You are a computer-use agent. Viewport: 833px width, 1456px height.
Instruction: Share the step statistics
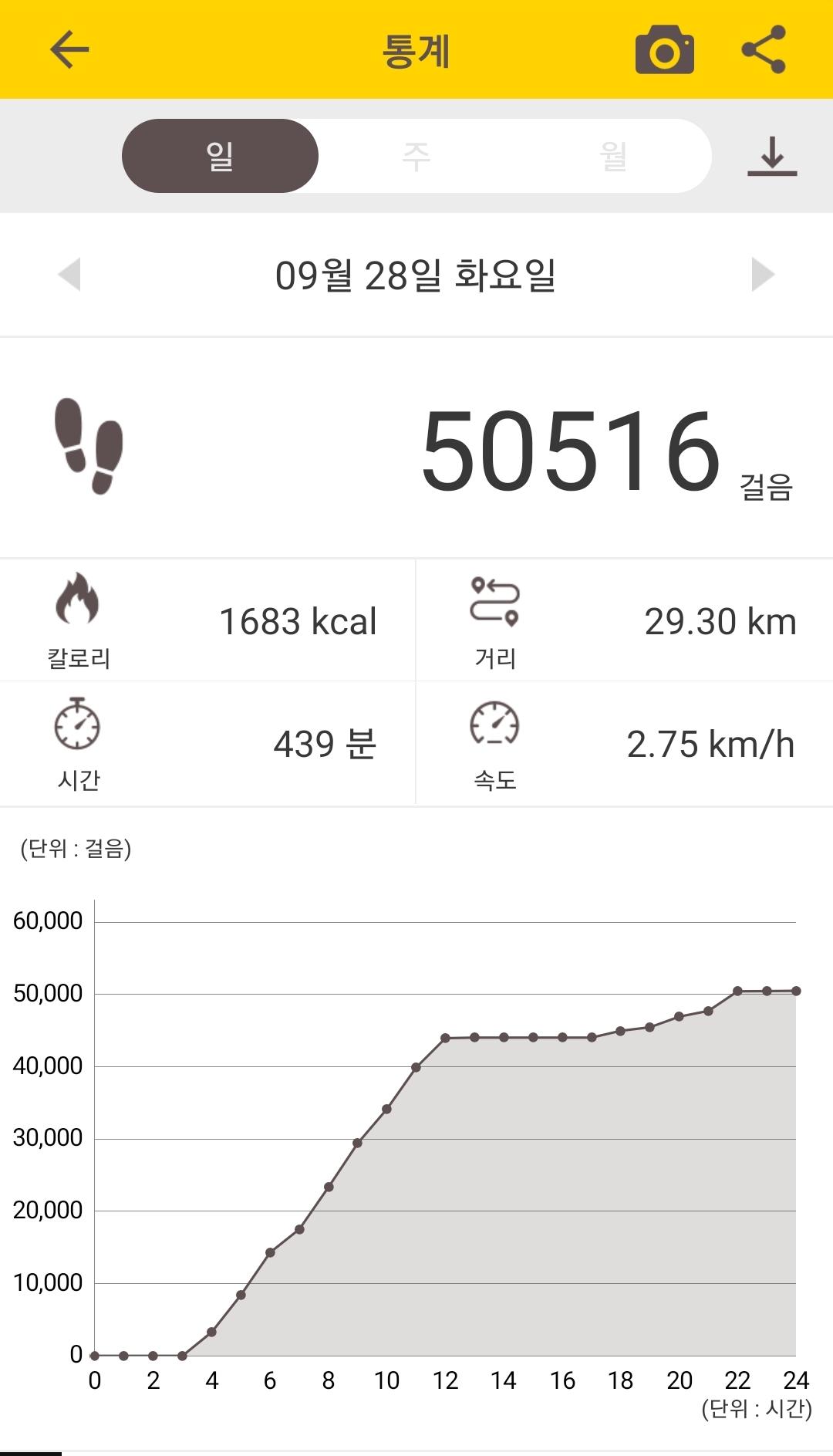pyautogui.click(x=763, y=50)
